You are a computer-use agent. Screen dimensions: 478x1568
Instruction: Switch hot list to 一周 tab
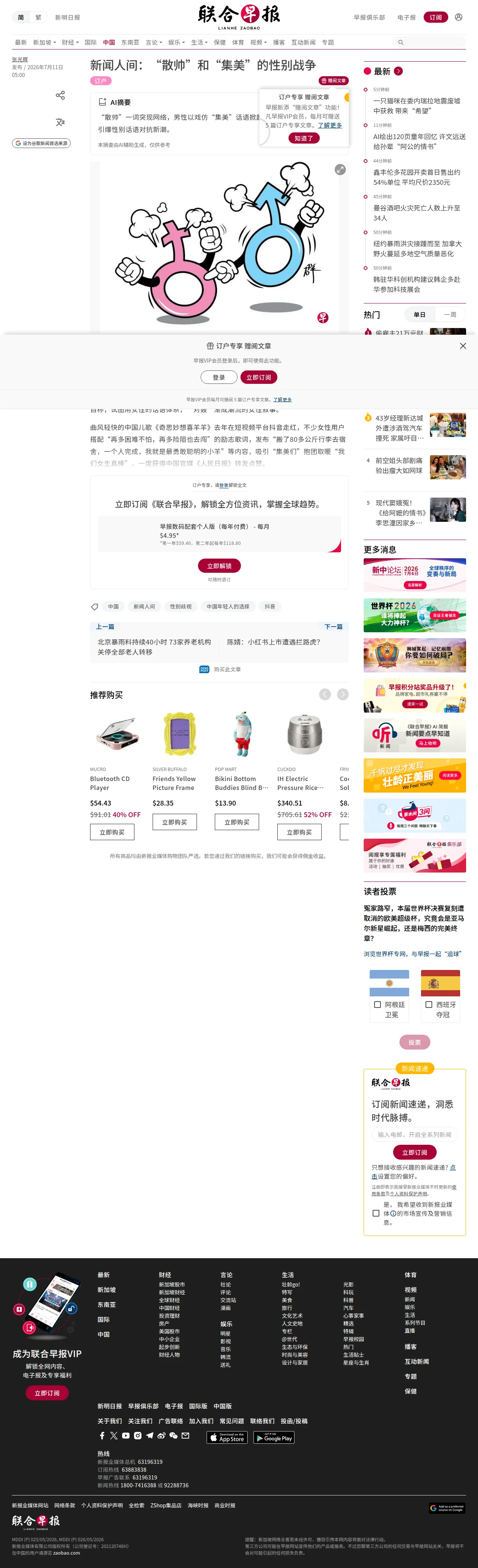tap(450, 315)
